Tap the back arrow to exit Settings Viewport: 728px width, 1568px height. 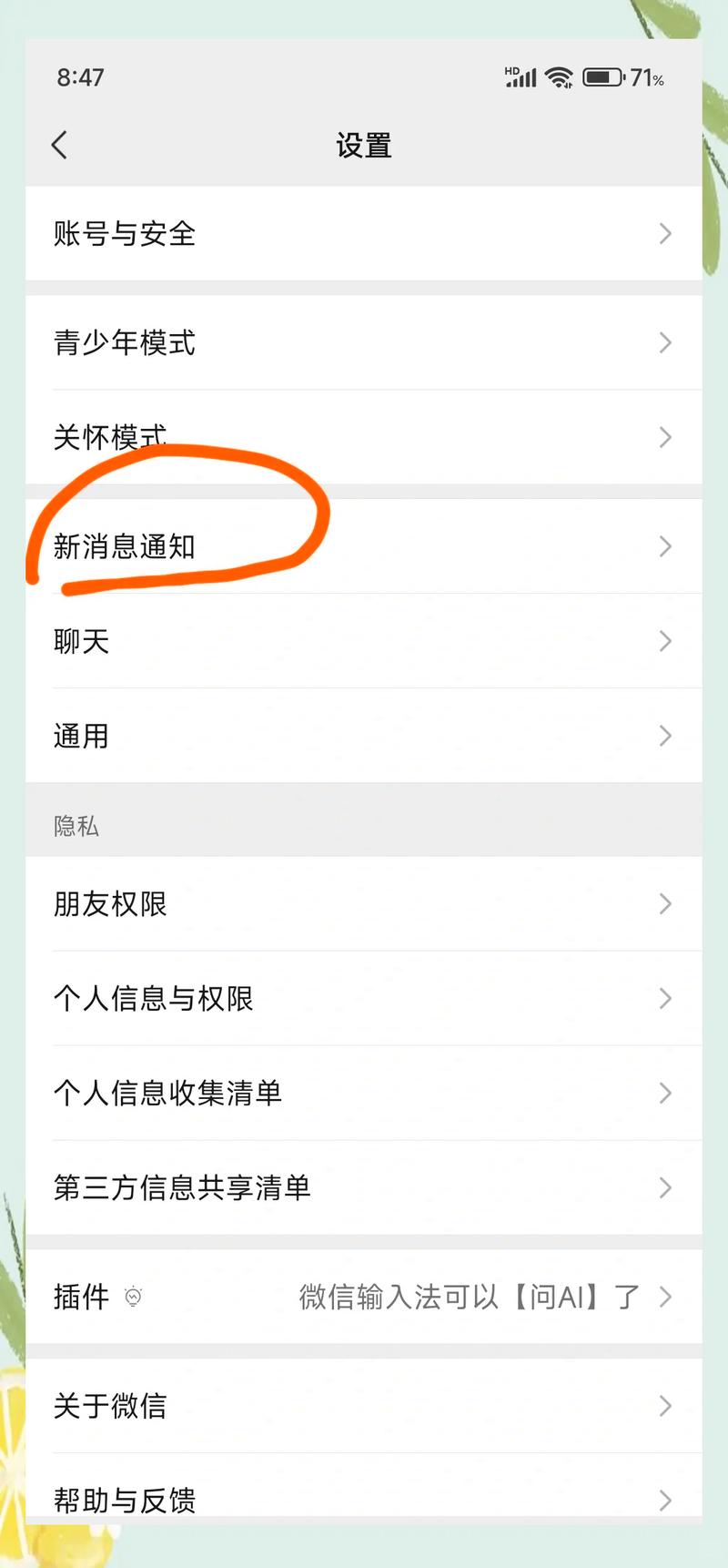pos(58,144)
